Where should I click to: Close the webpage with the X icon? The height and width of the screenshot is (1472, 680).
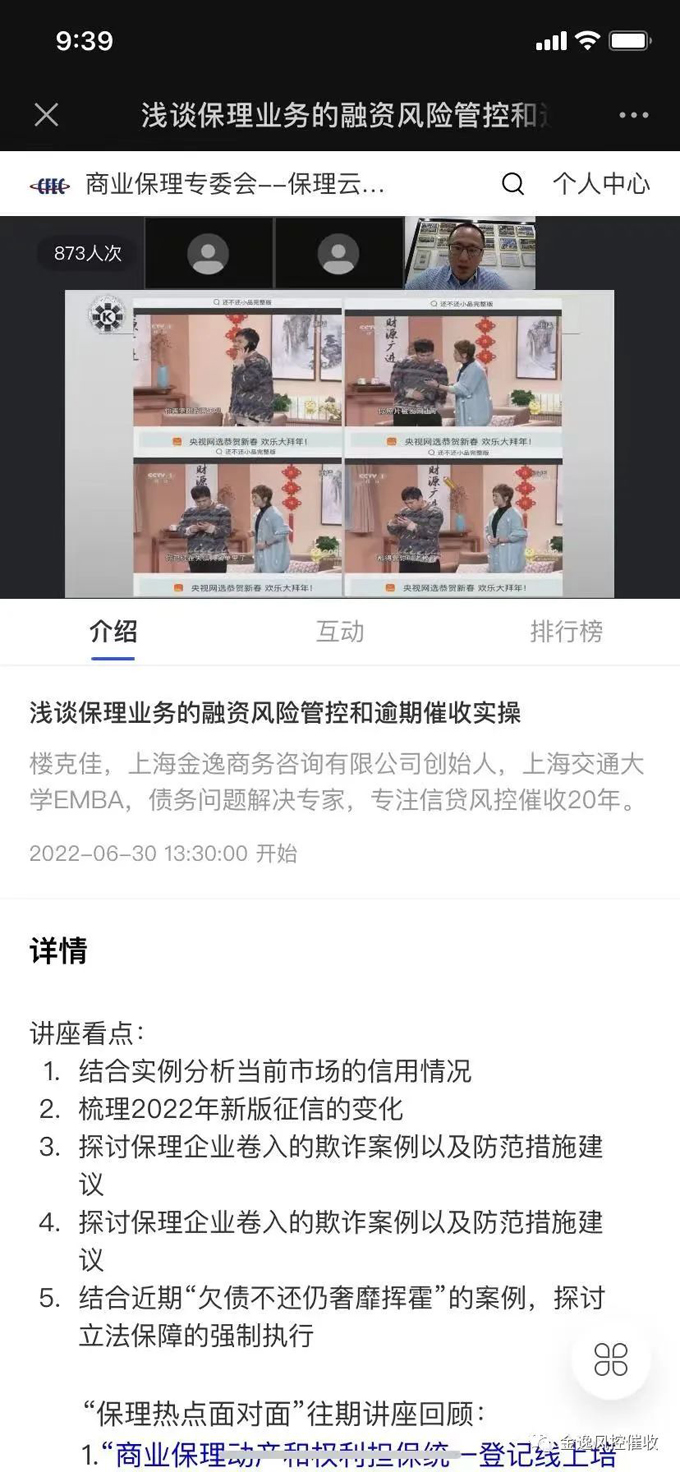(x=47, y=115)
